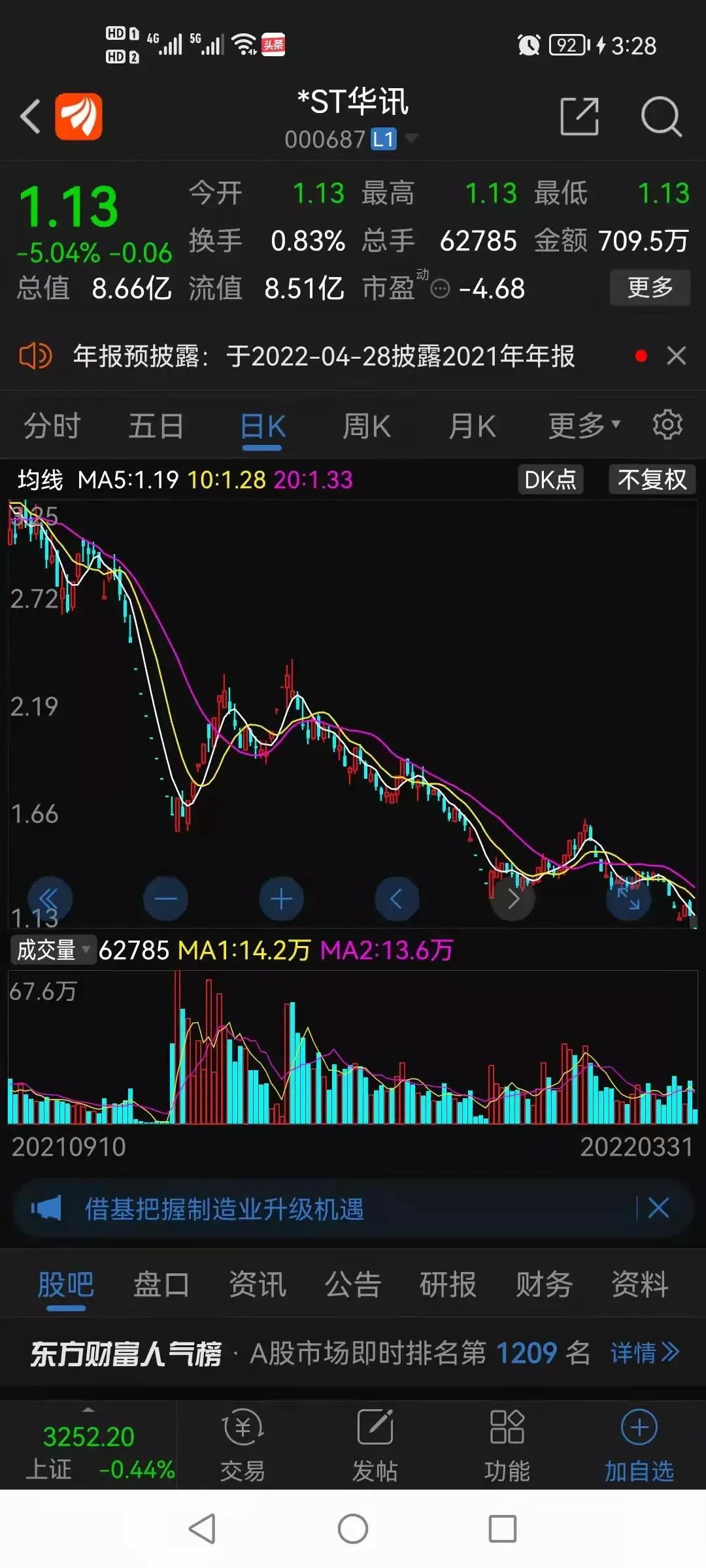Open the search function
The width and height of the screenshot is (706, 1568).
point(663,116)
